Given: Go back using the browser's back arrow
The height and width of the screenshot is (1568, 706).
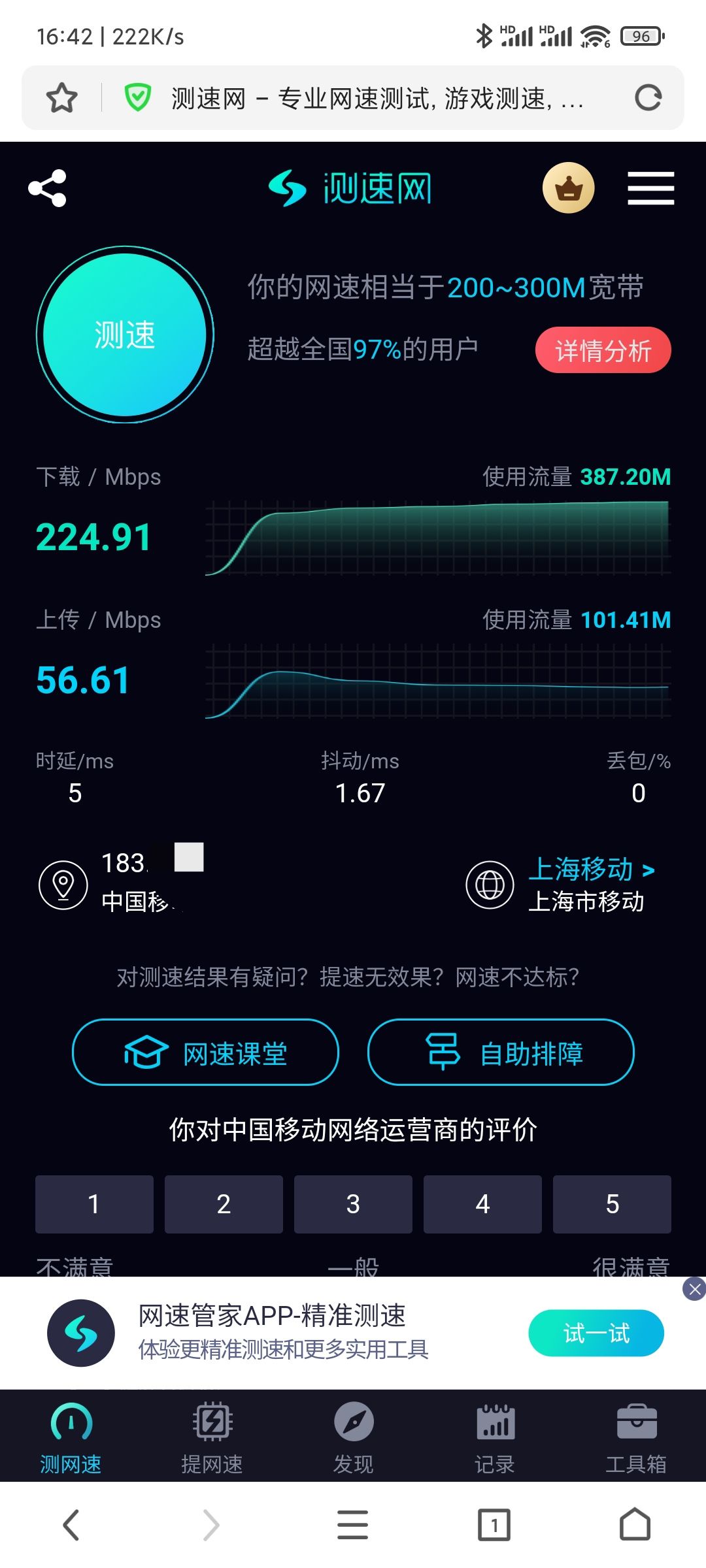Looking at the screenshot, I should click(x=71, y=1525).
